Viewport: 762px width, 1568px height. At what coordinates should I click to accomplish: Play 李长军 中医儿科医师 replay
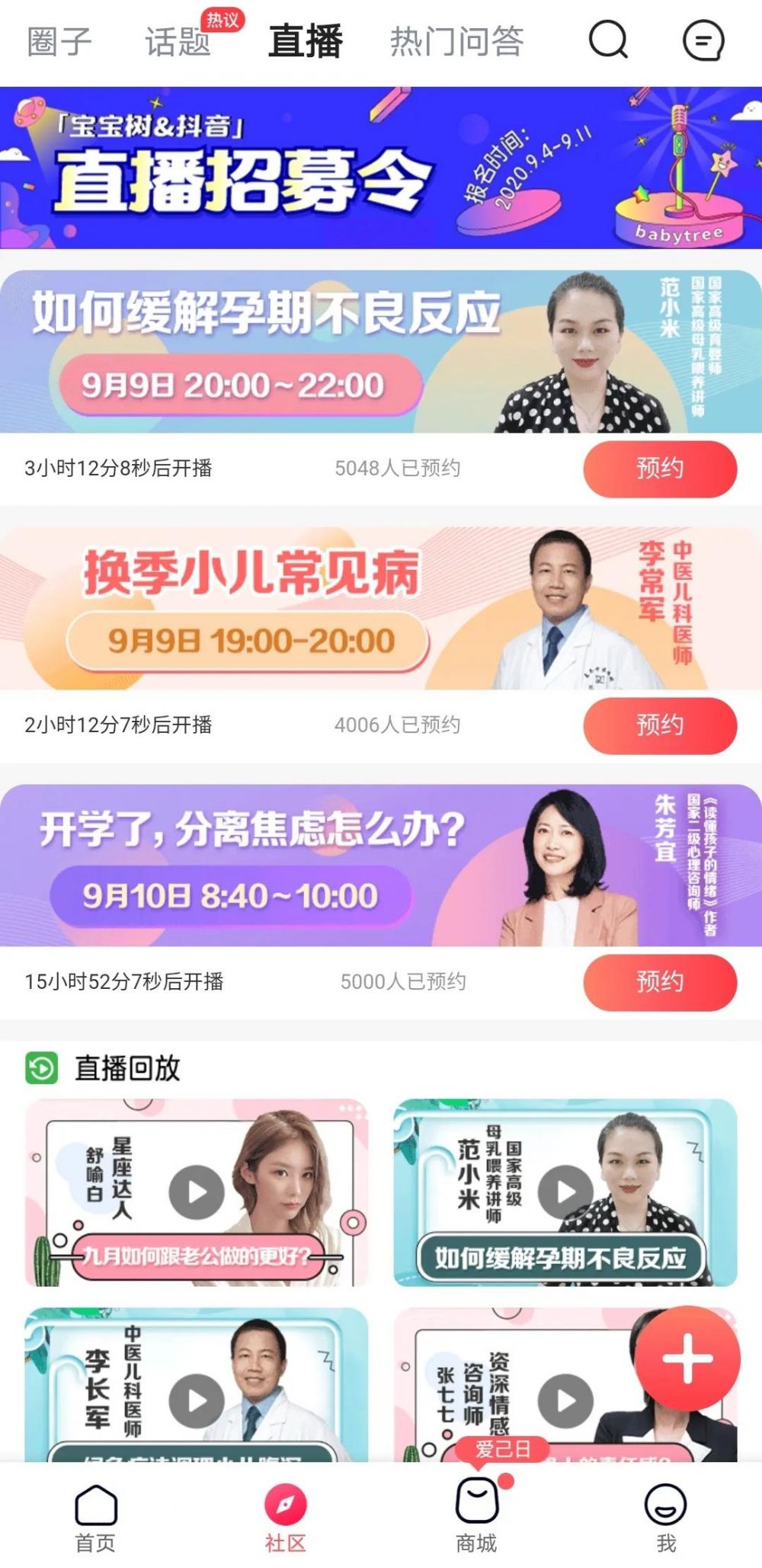point(197,1400)
